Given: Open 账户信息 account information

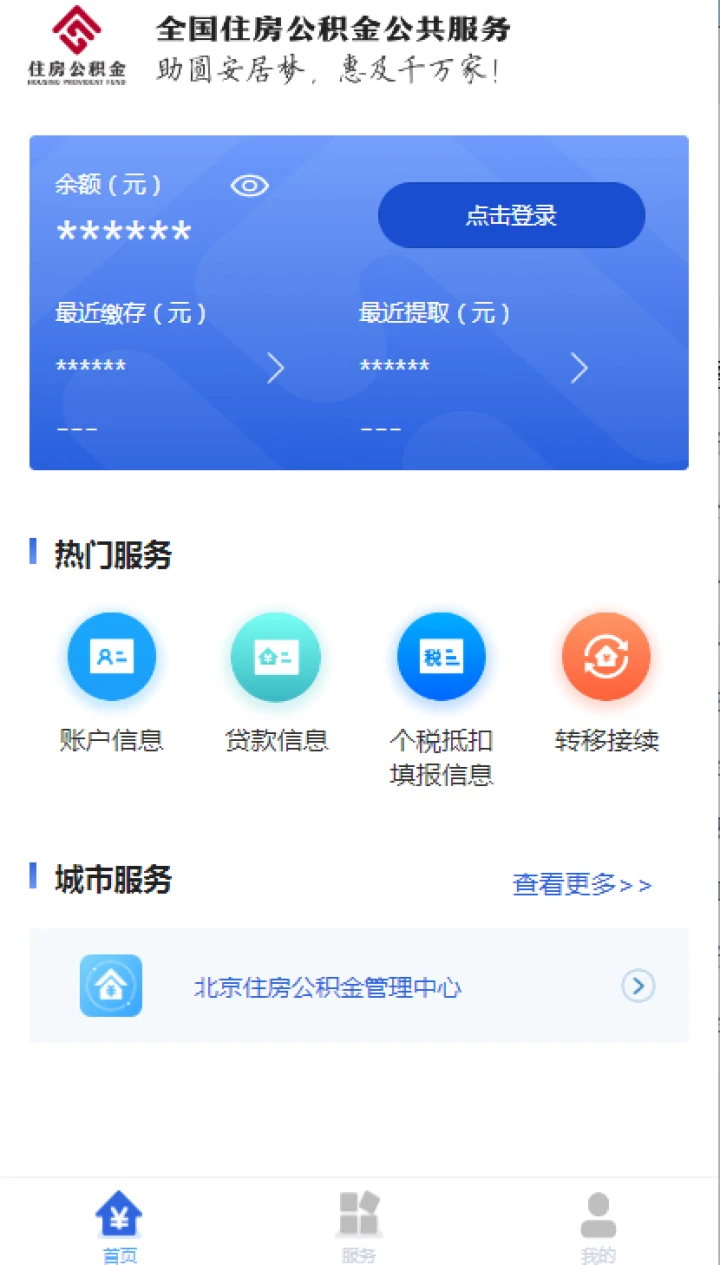Looking at the screenshot, I should pos(111,685).
